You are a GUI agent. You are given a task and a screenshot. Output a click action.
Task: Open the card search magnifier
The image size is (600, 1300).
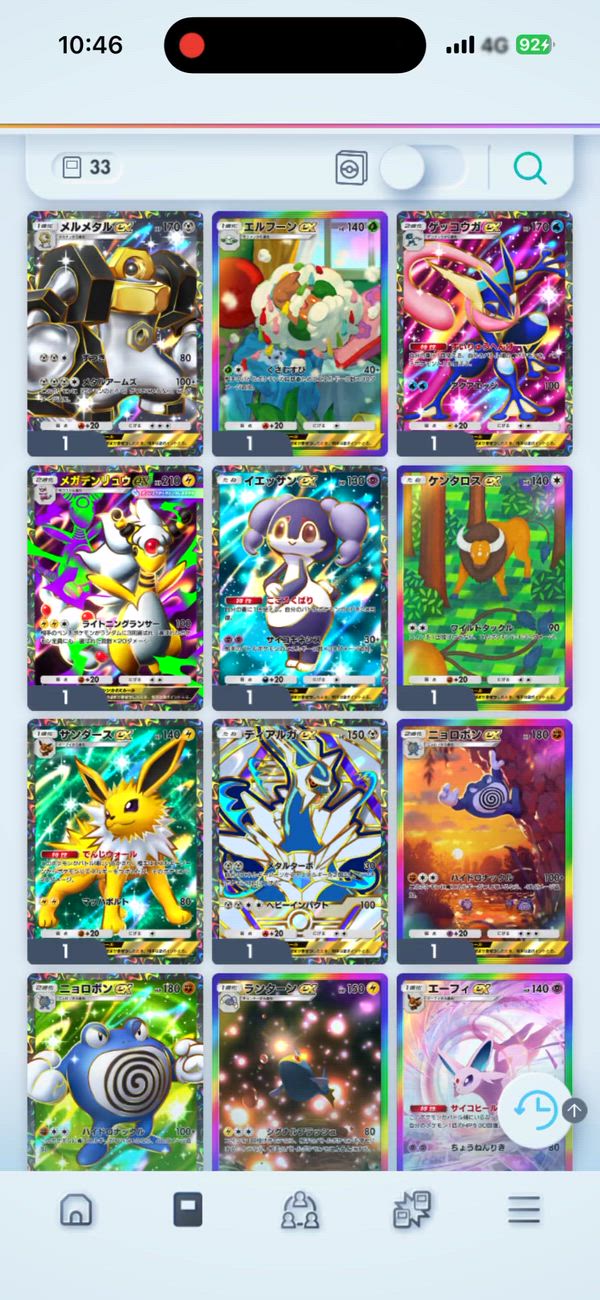[x=530, y=168]
